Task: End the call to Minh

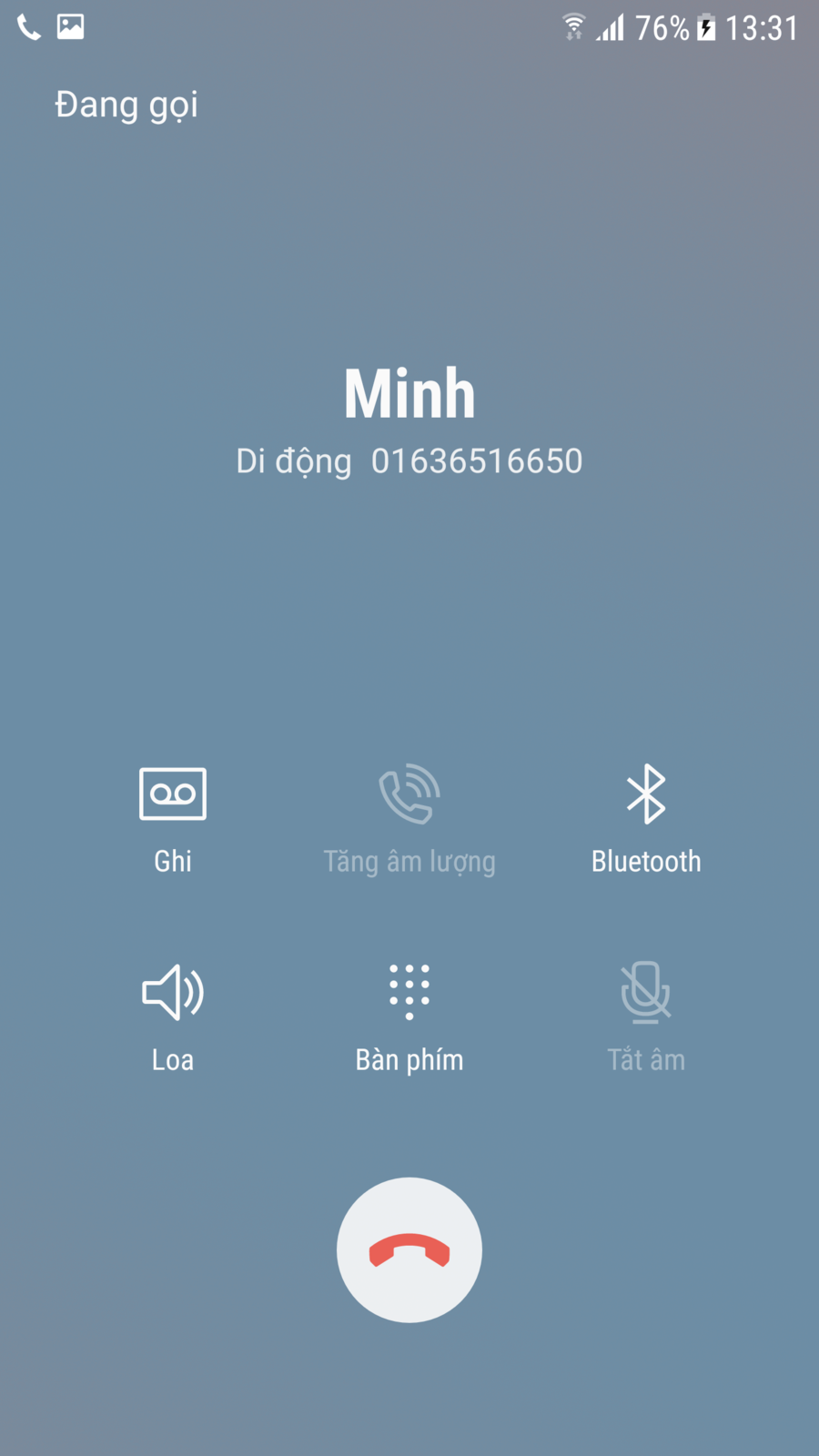Action: click(409, 1249)
